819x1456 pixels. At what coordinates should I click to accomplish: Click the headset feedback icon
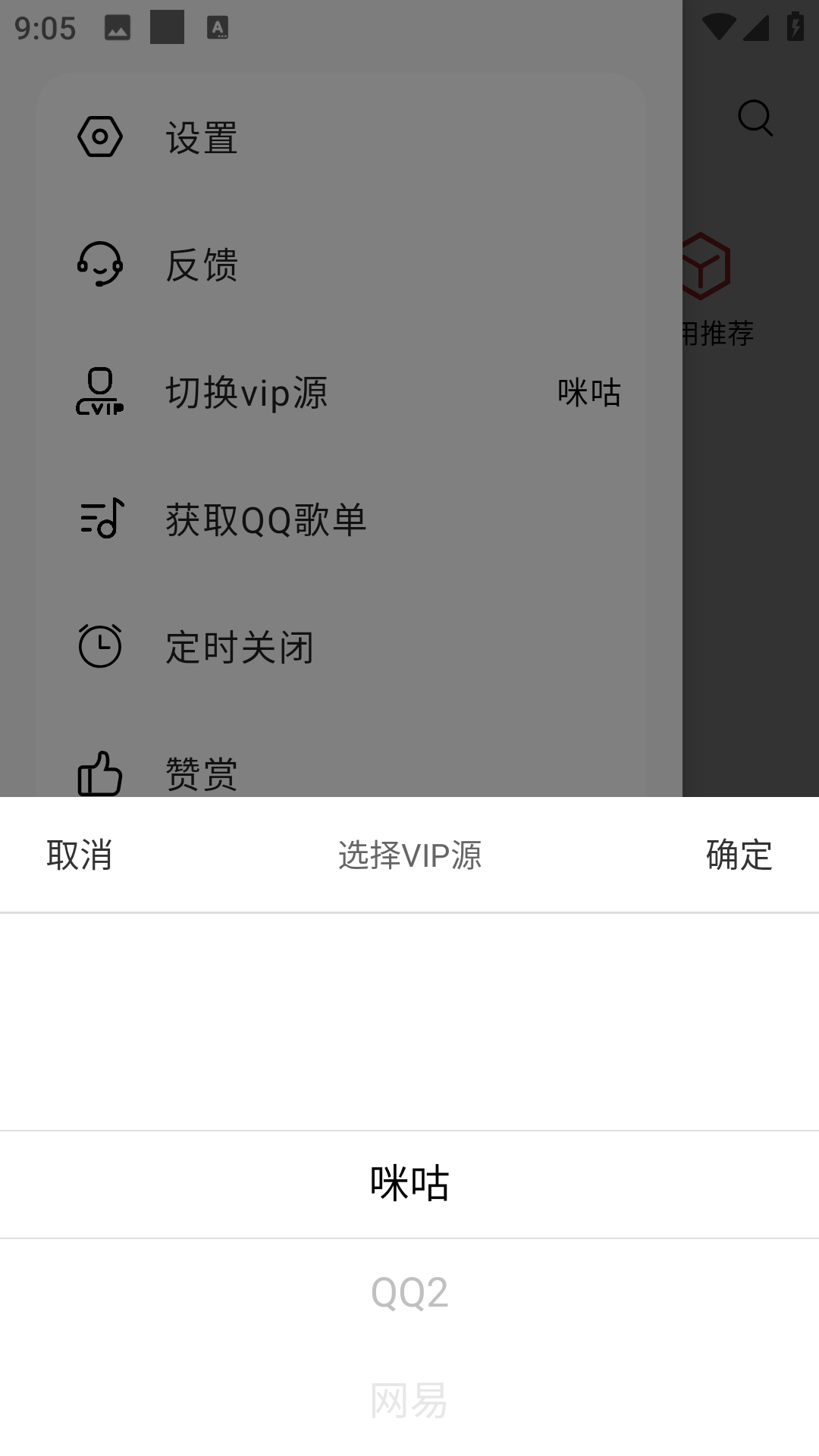coord(99,265)
